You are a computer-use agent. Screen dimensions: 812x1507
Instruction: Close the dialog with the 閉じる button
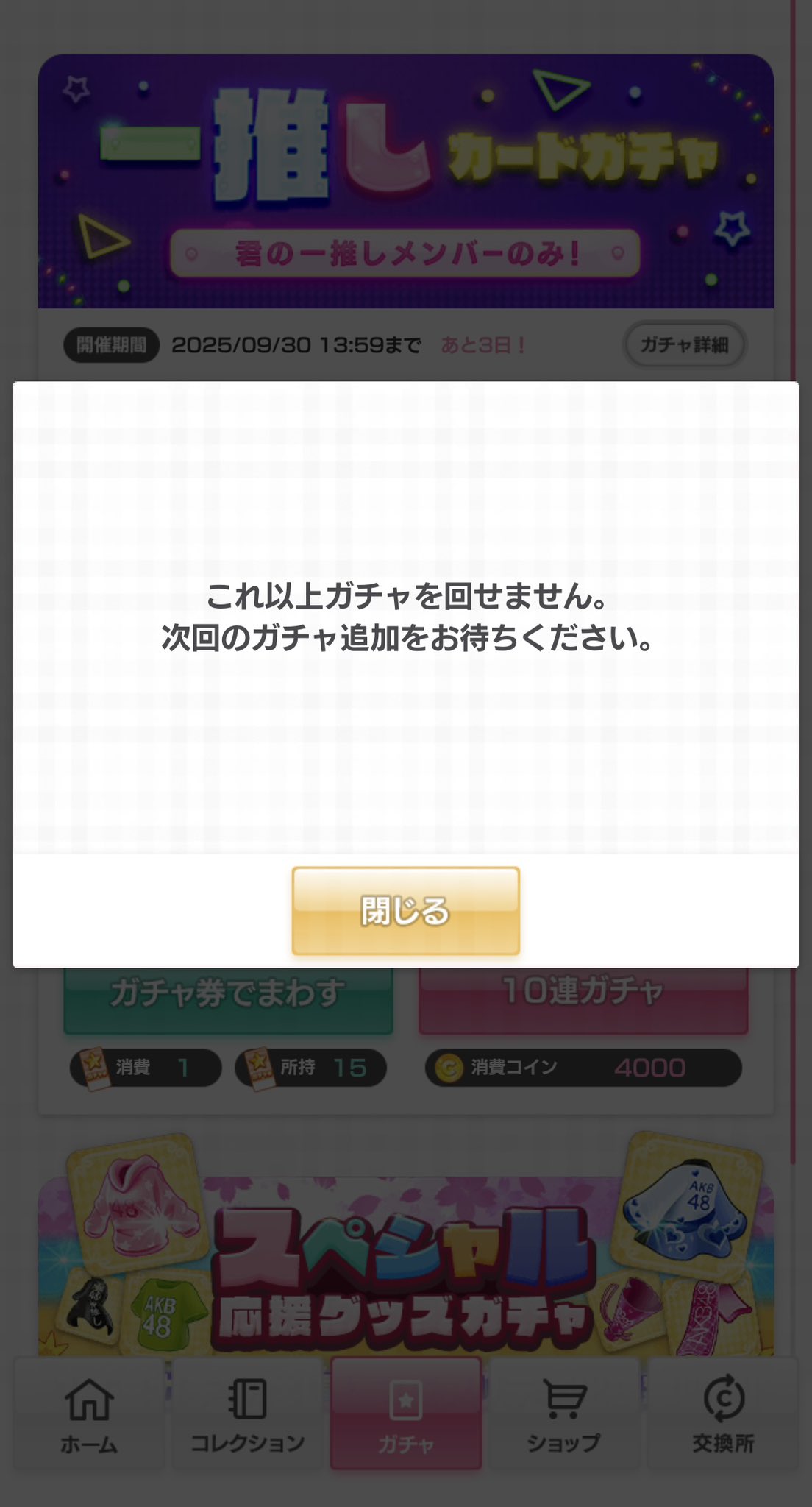[405, 910]
